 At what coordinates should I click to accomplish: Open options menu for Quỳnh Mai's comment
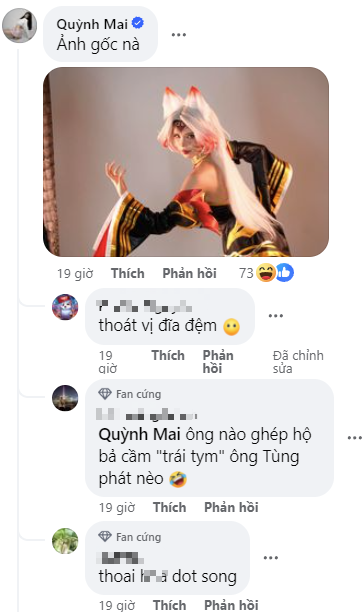(178, 35)
